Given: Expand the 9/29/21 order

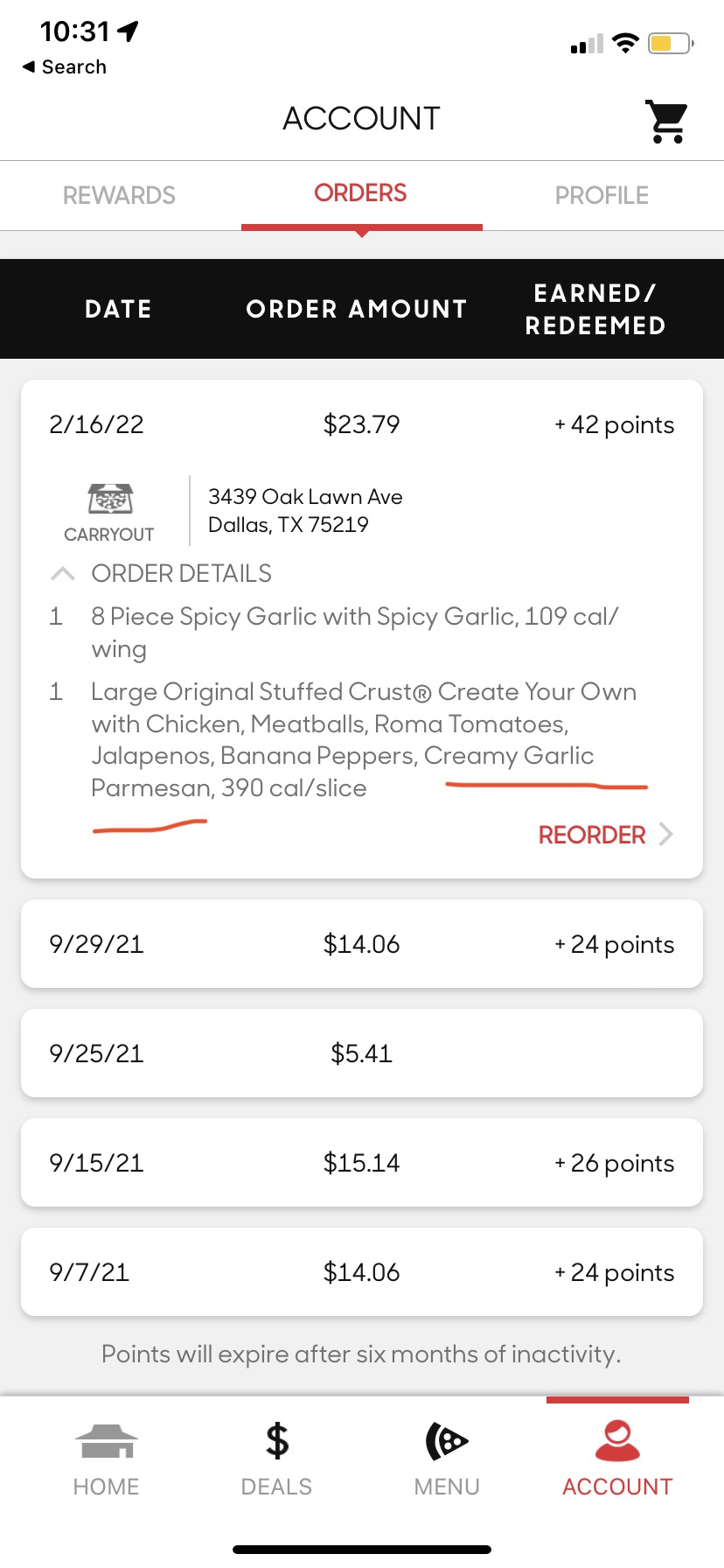Looking at the screenshot, I should (362, 944).
